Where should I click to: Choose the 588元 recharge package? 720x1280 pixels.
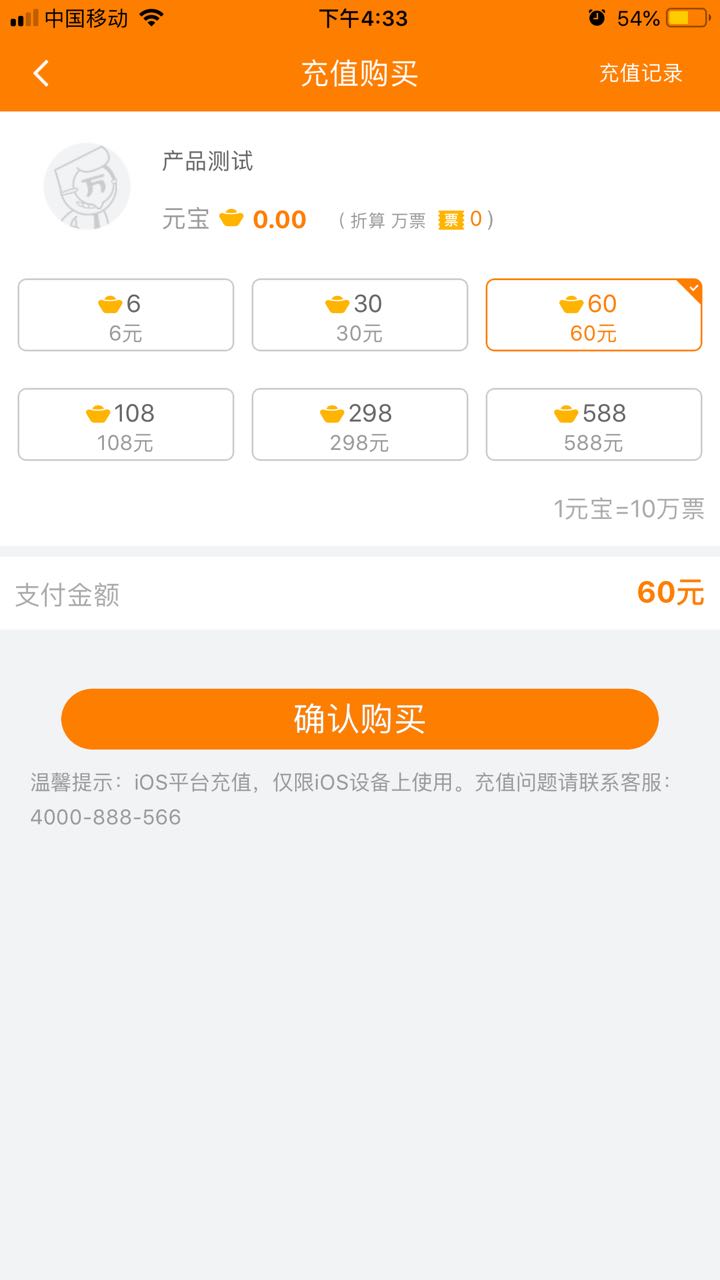point(594,425)
